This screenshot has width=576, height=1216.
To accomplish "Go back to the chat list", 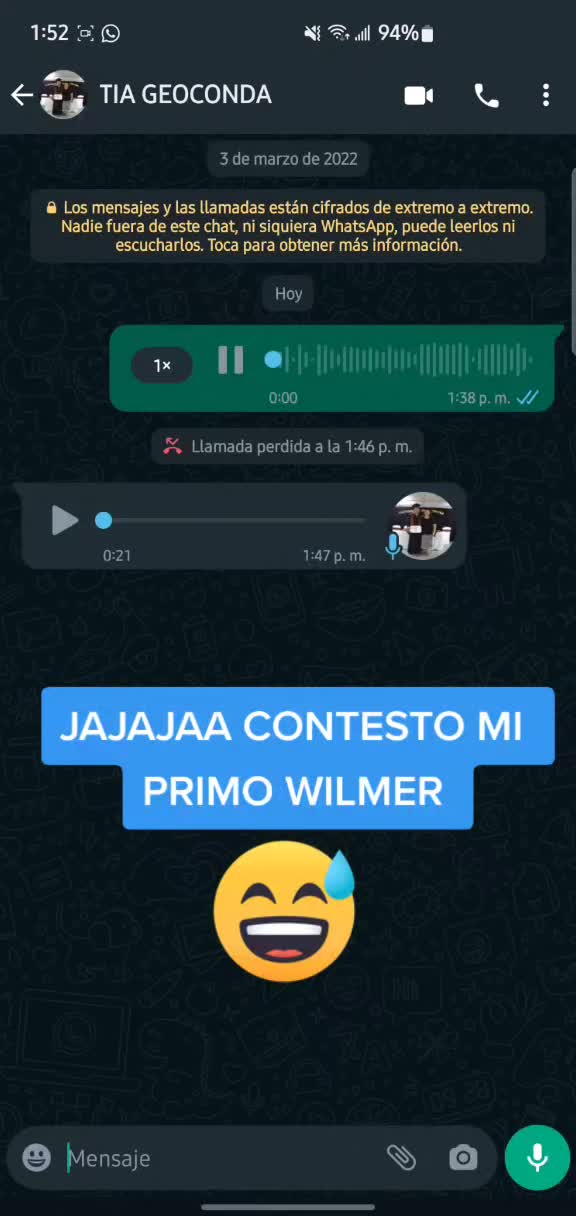I will [21, 95].
